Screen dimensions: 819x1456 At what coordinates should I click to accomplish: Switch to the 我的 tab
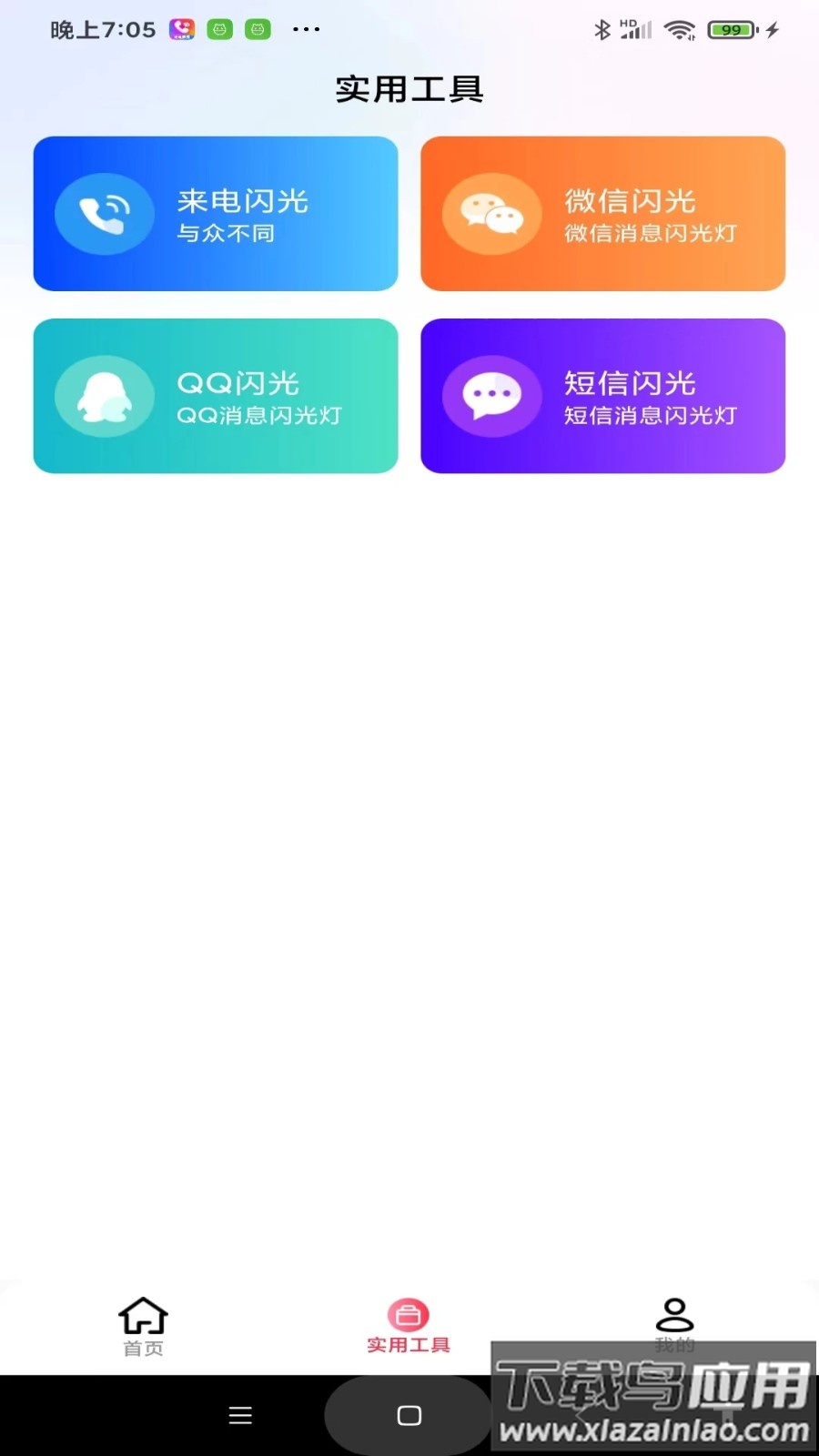tap(673, 1329)
